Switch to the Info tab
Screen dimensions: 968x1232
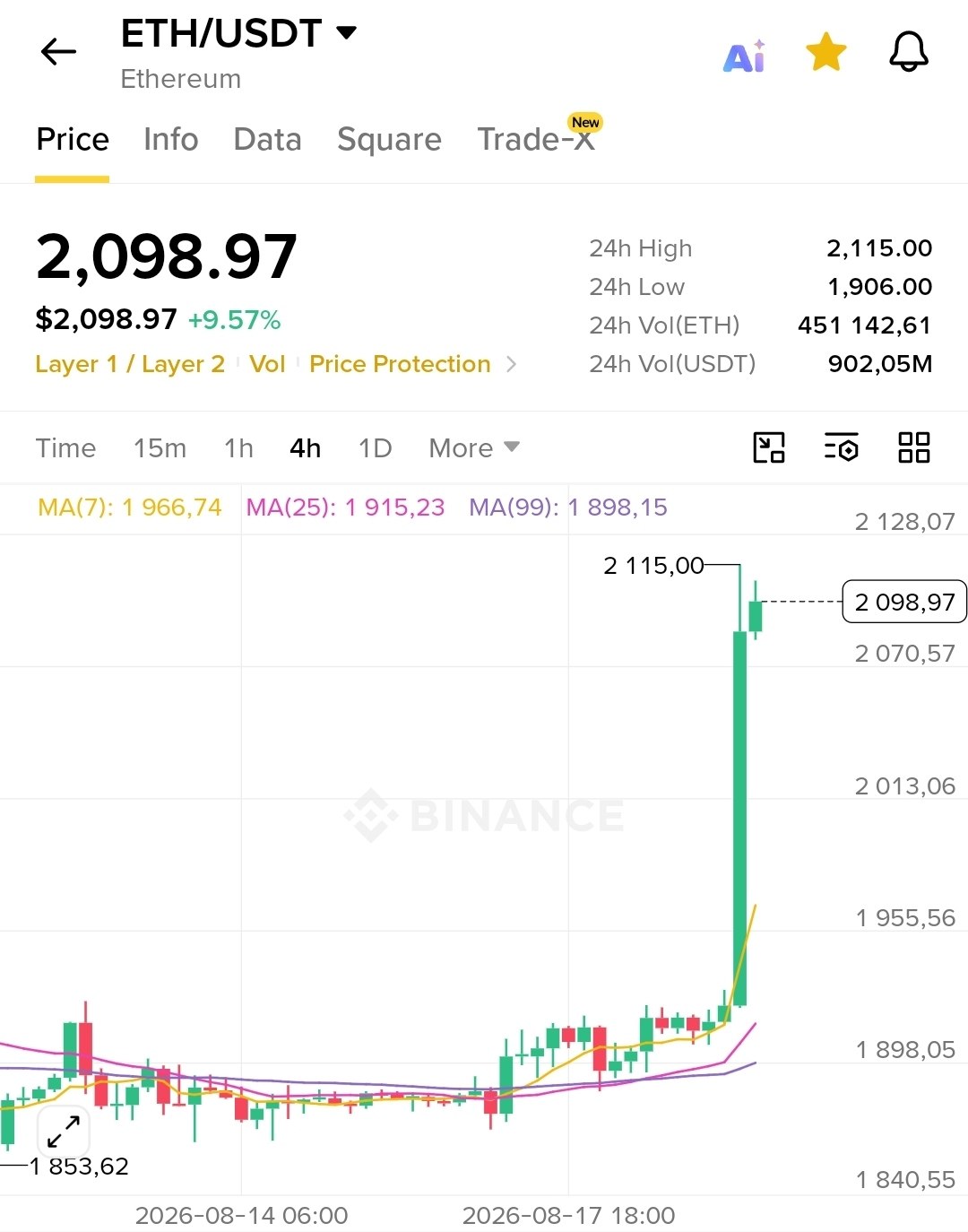pos(171,140)
